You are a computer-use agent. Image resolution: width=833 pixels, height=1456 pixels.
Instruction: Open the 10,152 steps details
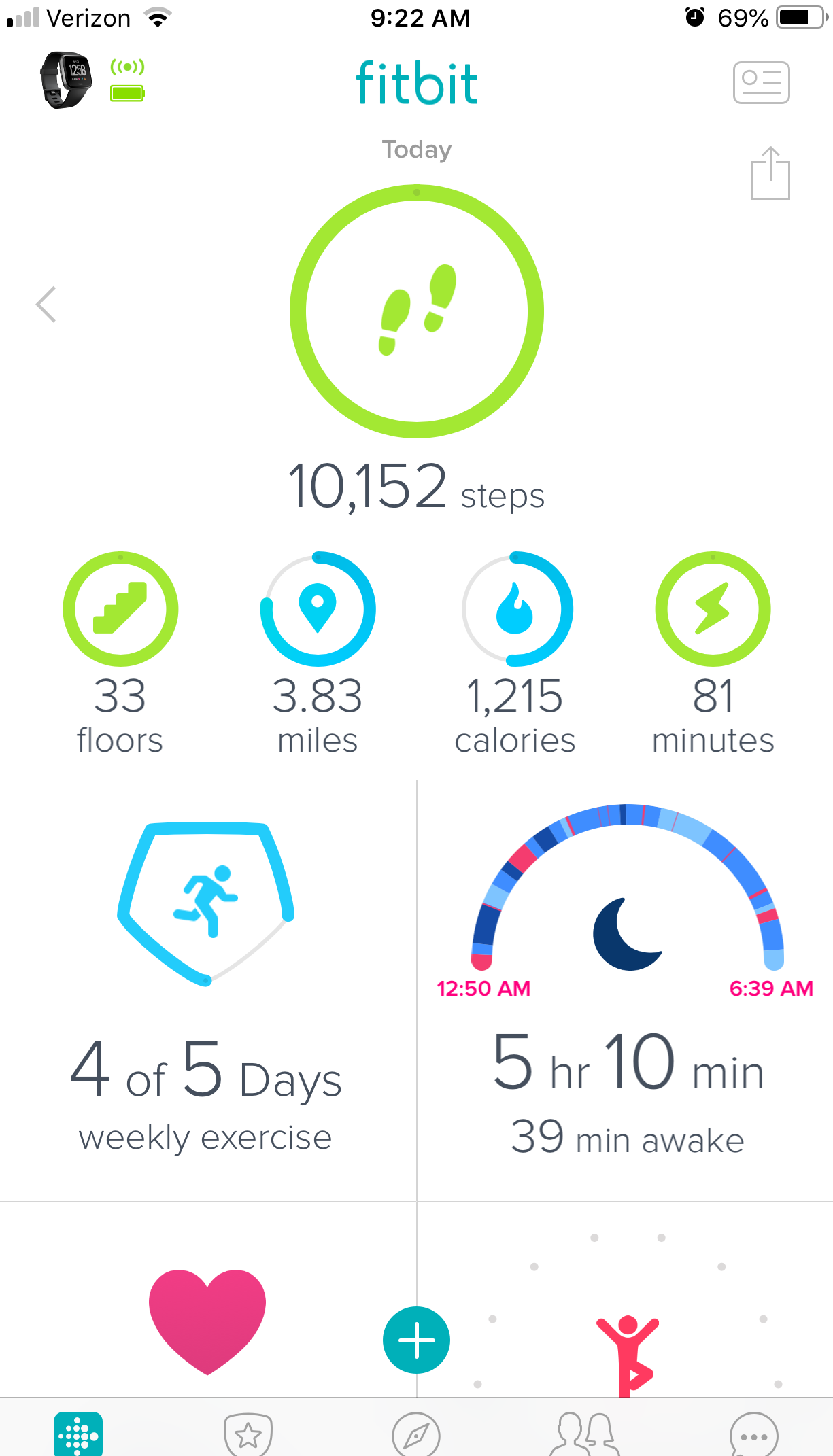click(x=416, y=313)
